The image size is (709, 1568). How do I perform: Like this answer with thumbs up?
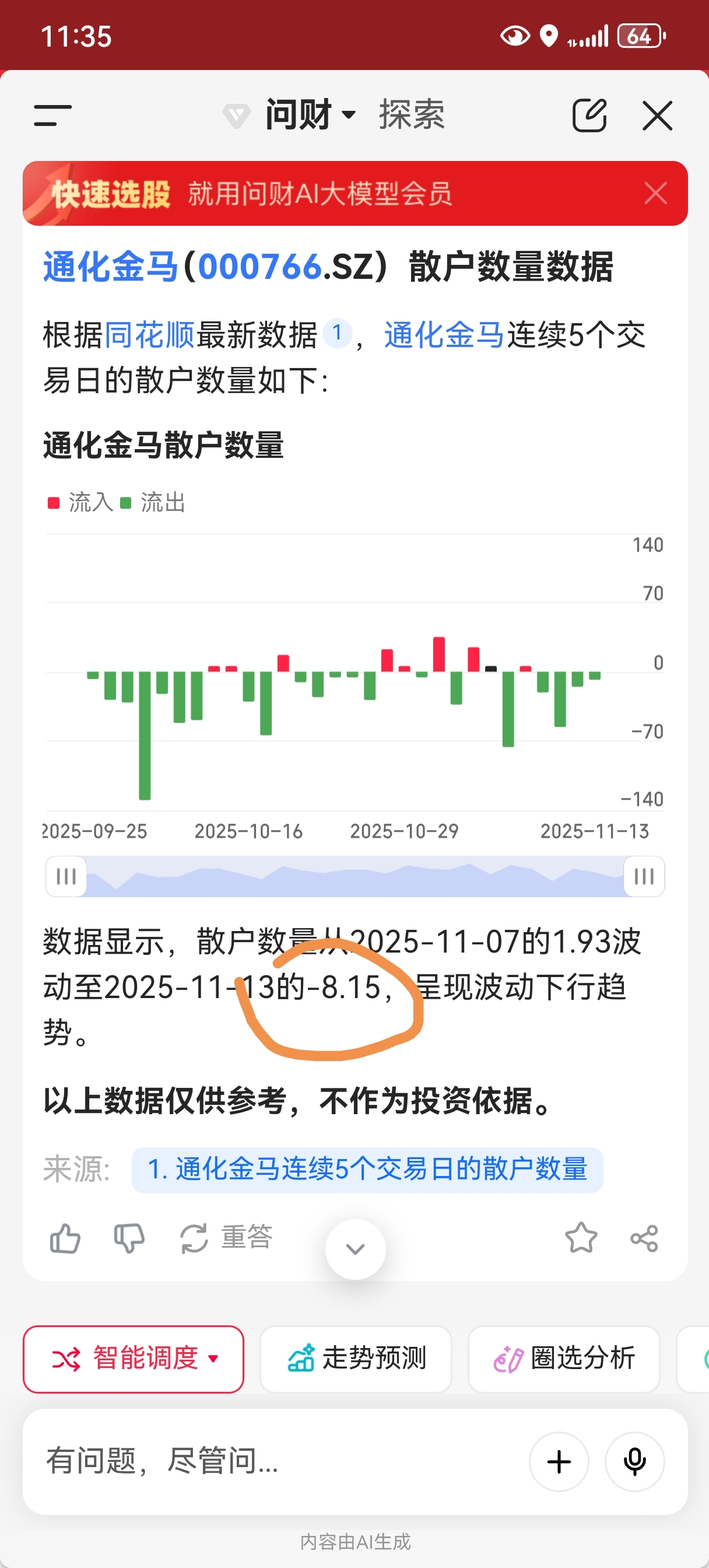[x=65, y=1238]
